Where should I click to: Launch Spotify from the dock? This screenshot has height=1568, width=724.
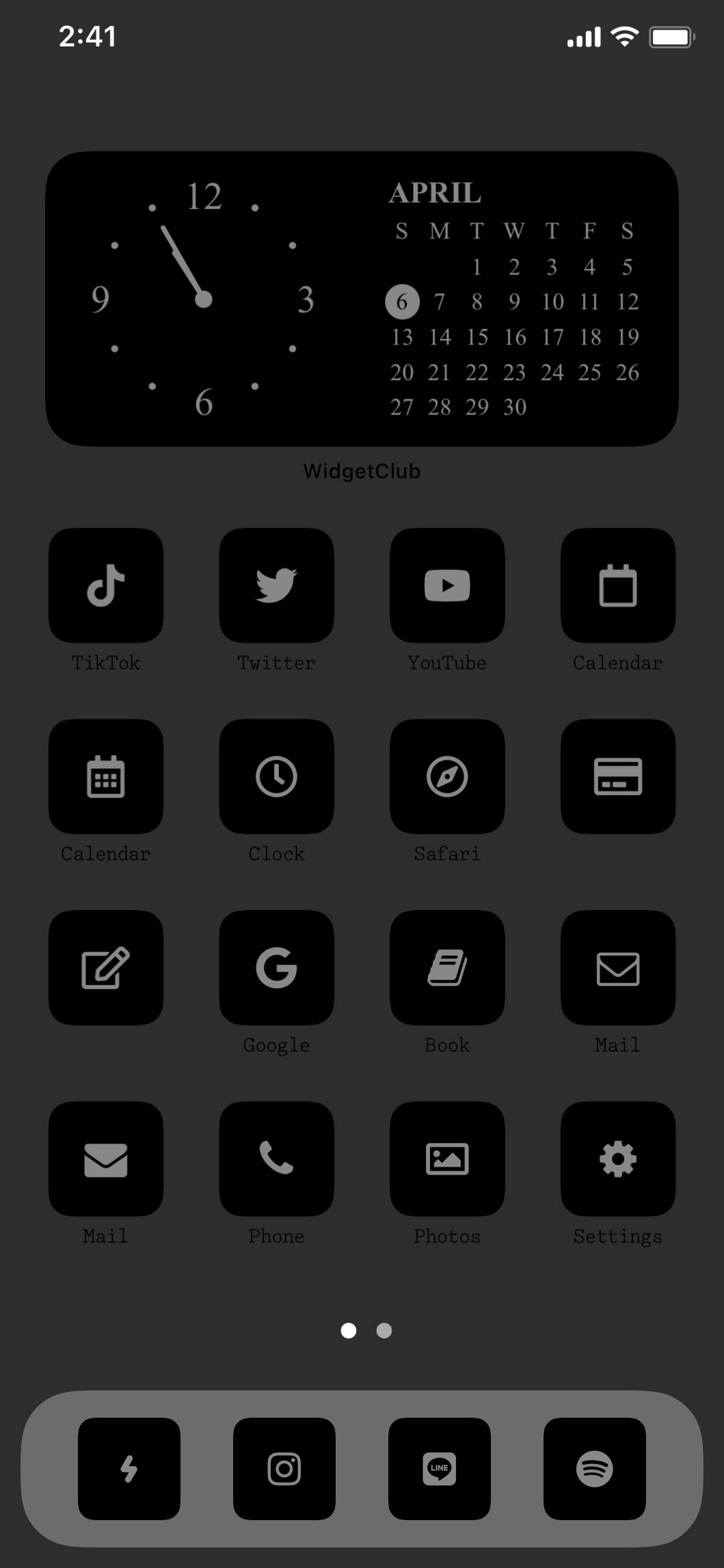coord(594,1469)
